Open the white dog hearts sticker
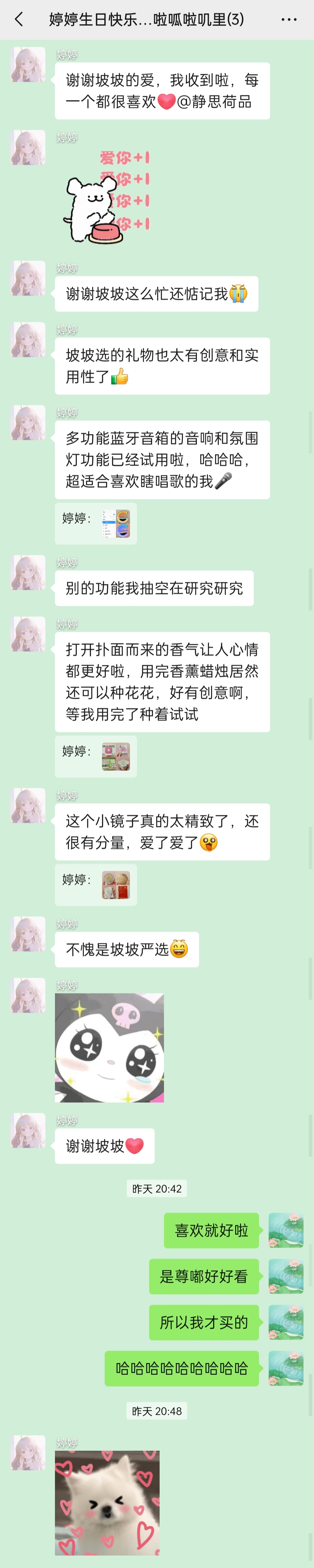Viewport: 314px width, 1568px height. click(x=108, y=1502)
